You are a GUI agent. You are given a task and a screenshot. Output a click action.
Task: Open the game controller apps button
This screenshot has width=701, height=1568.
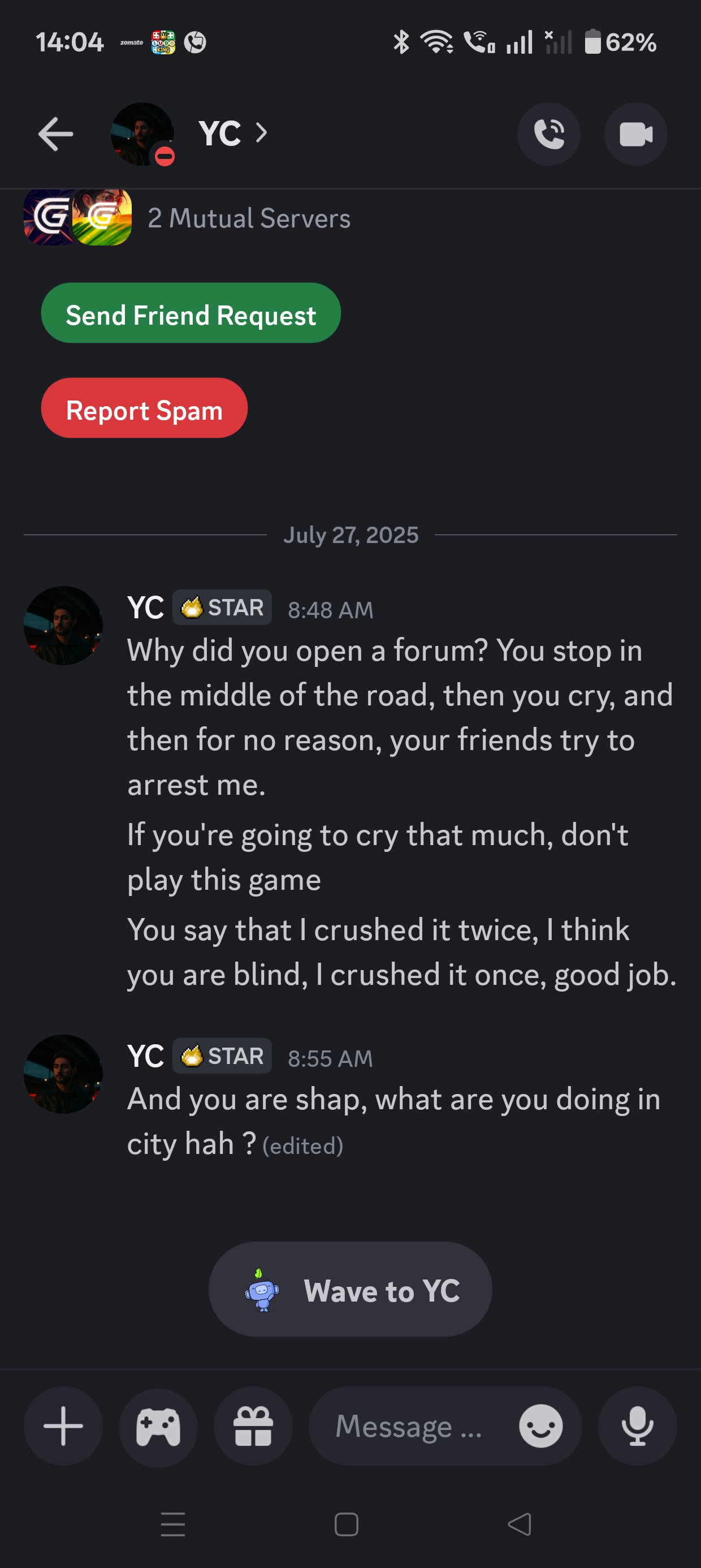click(x=158, y=1425)
